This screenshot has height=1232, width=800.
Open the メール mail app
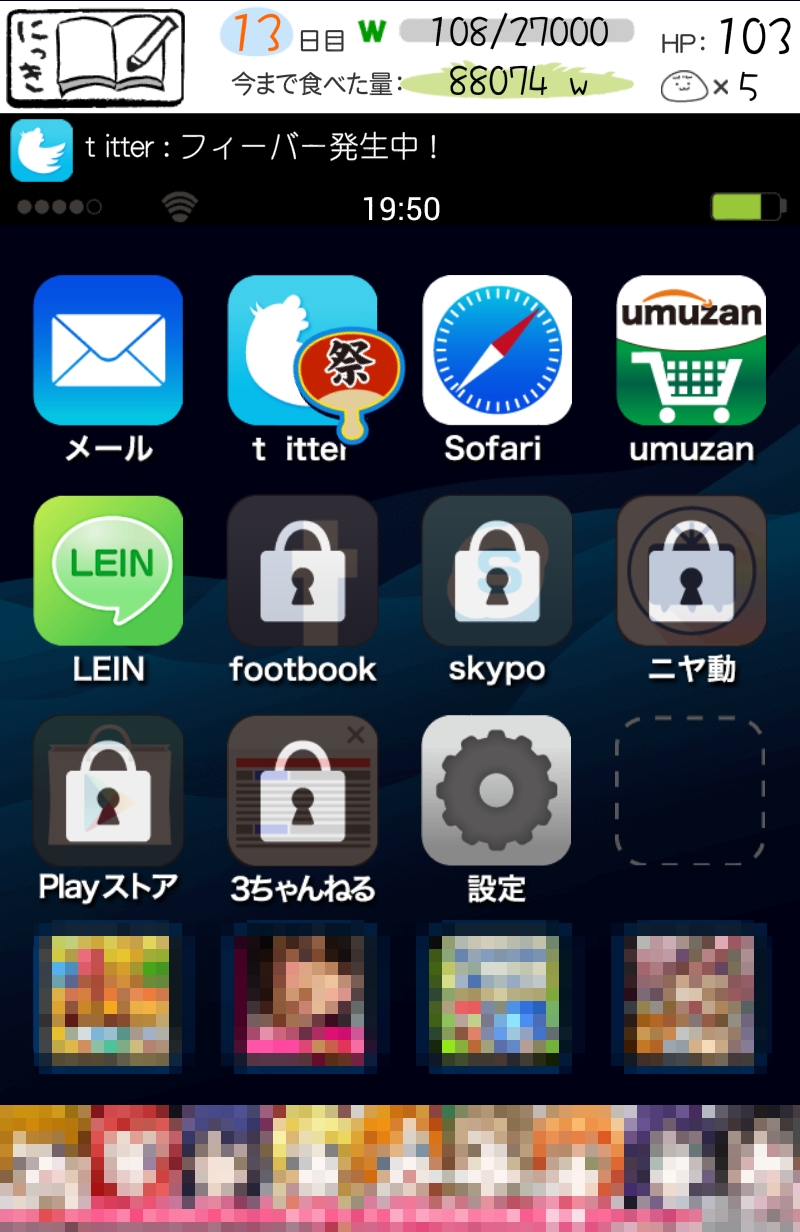pyautogui.click(x=108, y=350)
